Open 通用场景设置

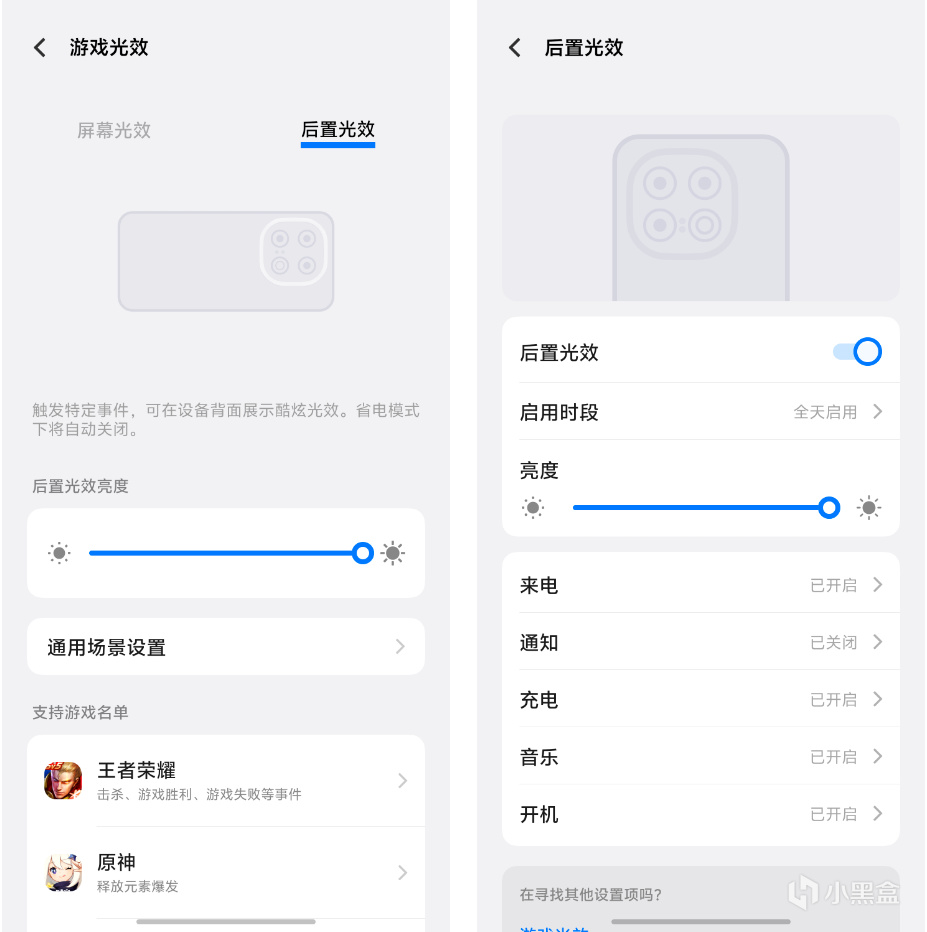(226, 647)
